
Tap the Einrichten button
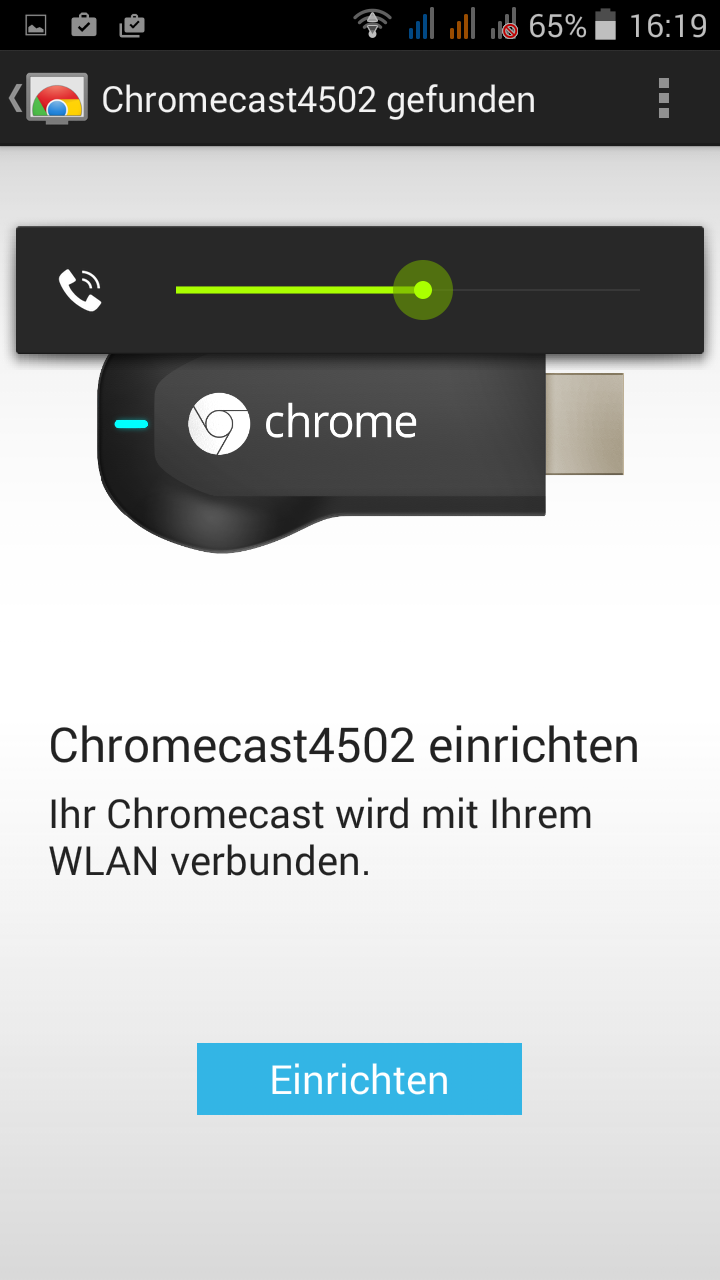pyautogui.click(x=359, y=1079)
